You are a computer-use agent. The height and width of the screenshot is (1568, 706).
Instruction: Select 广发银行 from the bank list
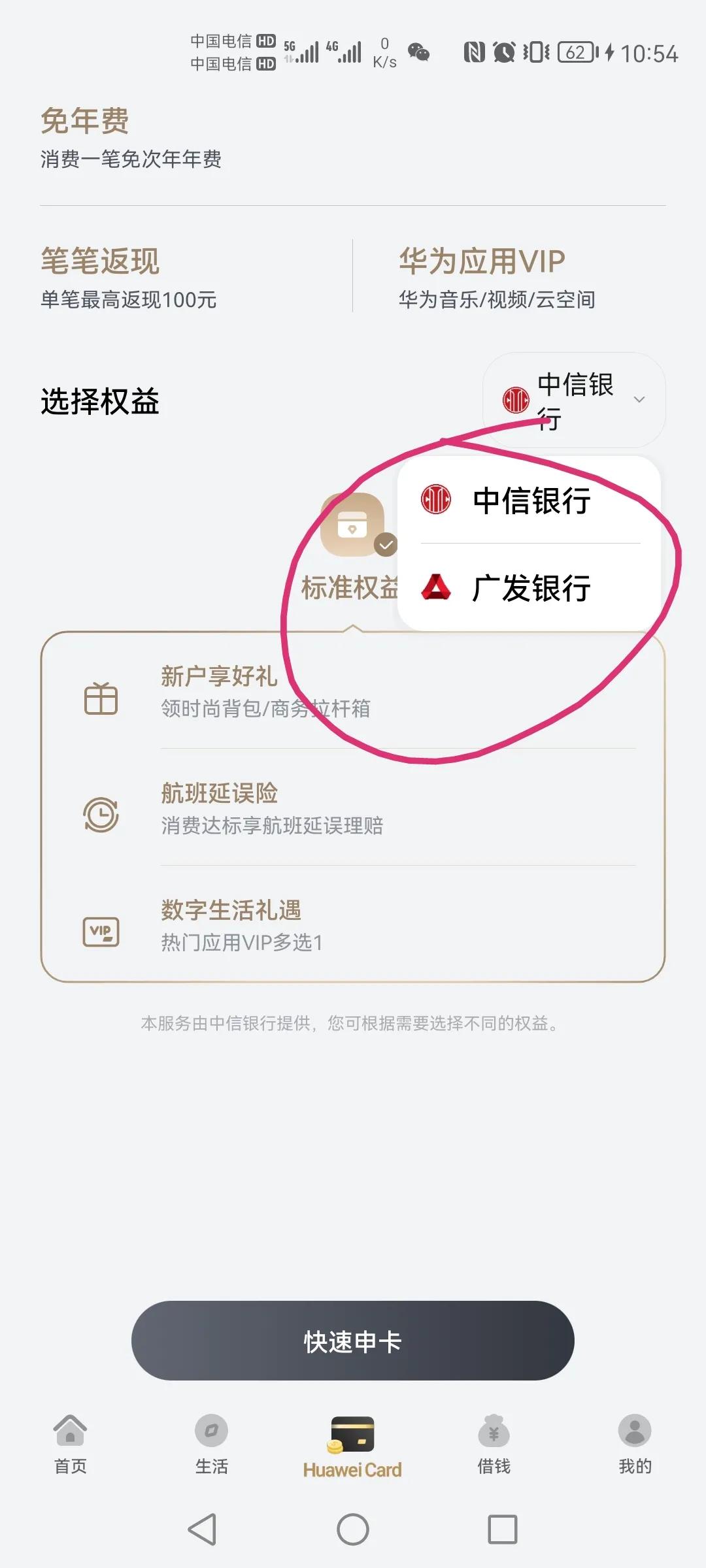click(531, 589)
